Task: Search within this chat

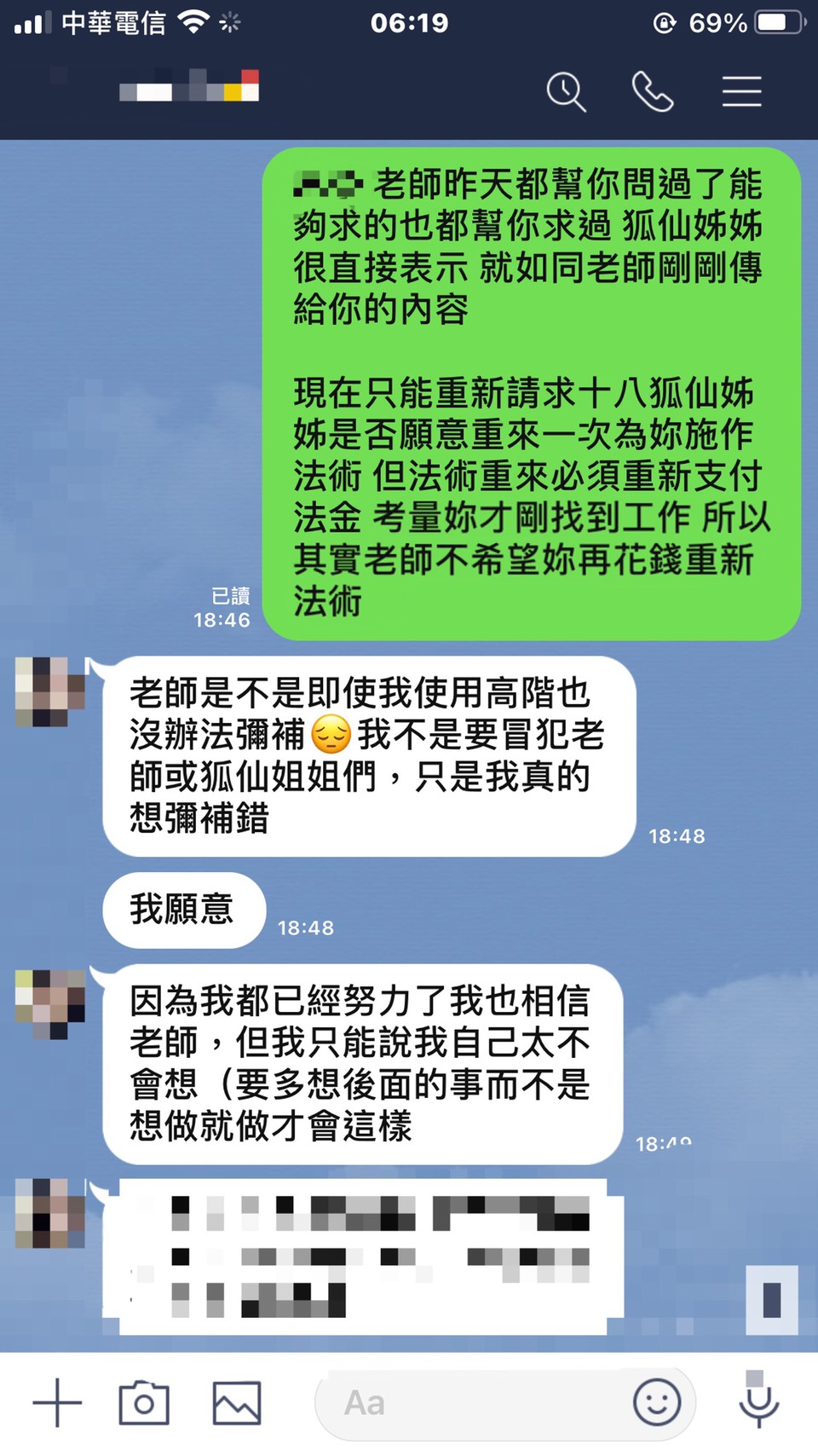Action: click(566, 91)
